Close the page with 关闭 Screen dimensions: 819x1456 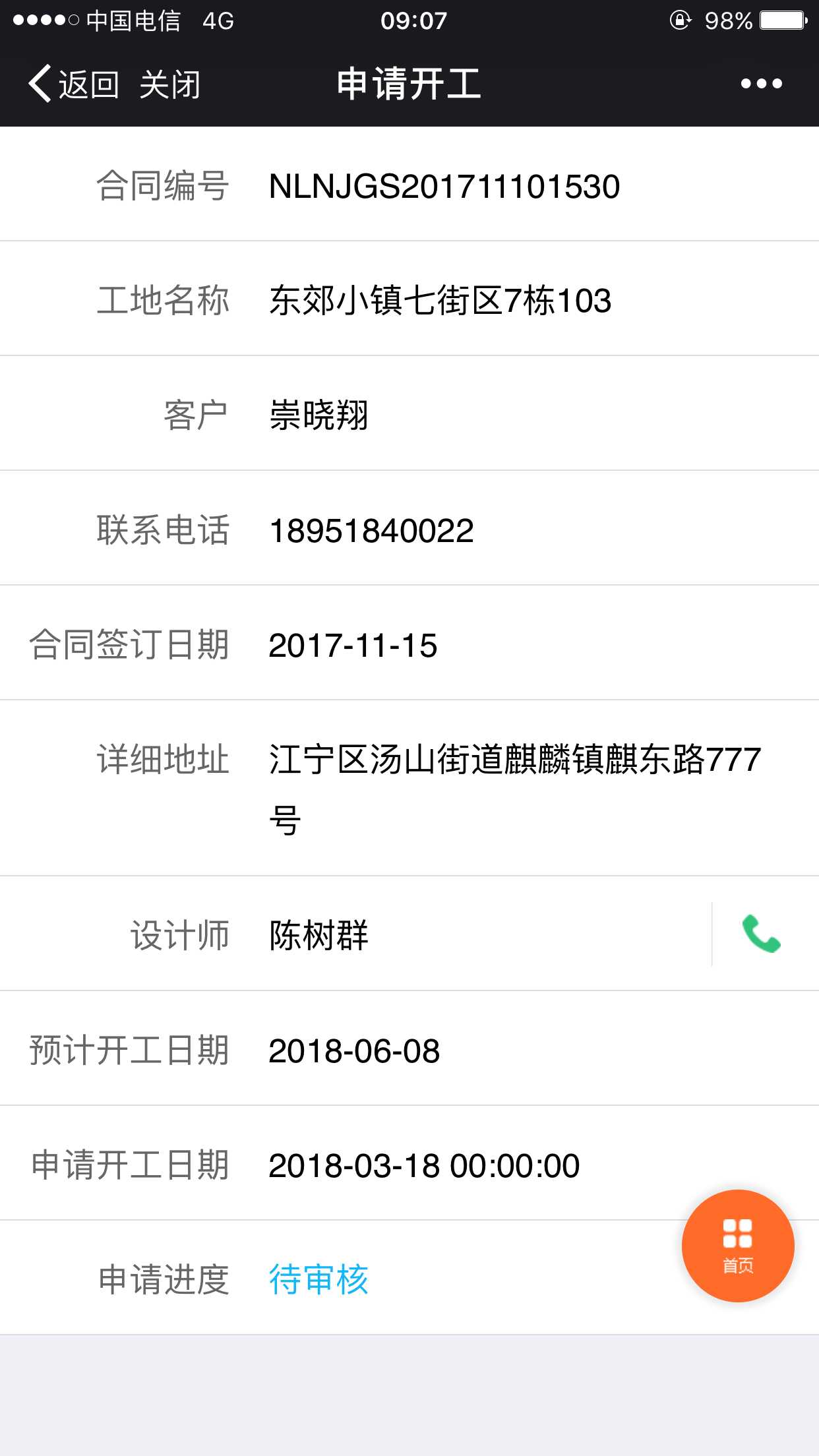click(169, 84)
